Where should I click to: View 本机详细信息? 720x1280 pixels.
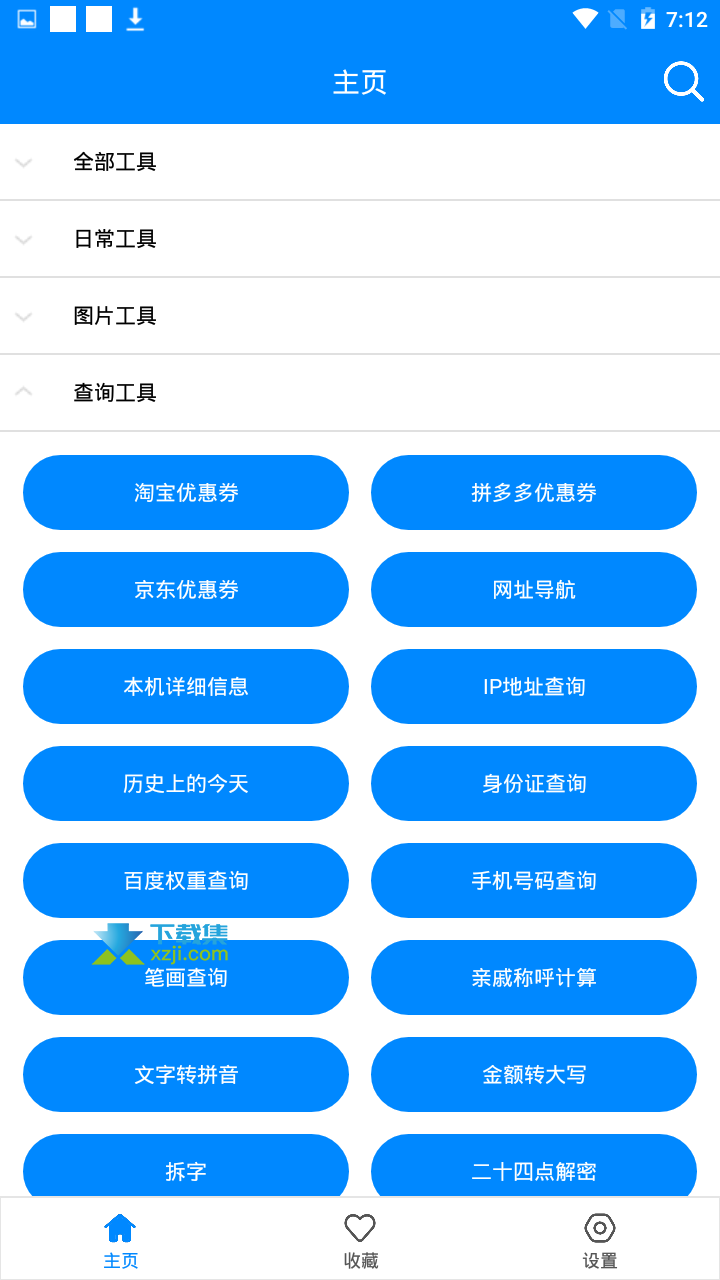[186, 686]
